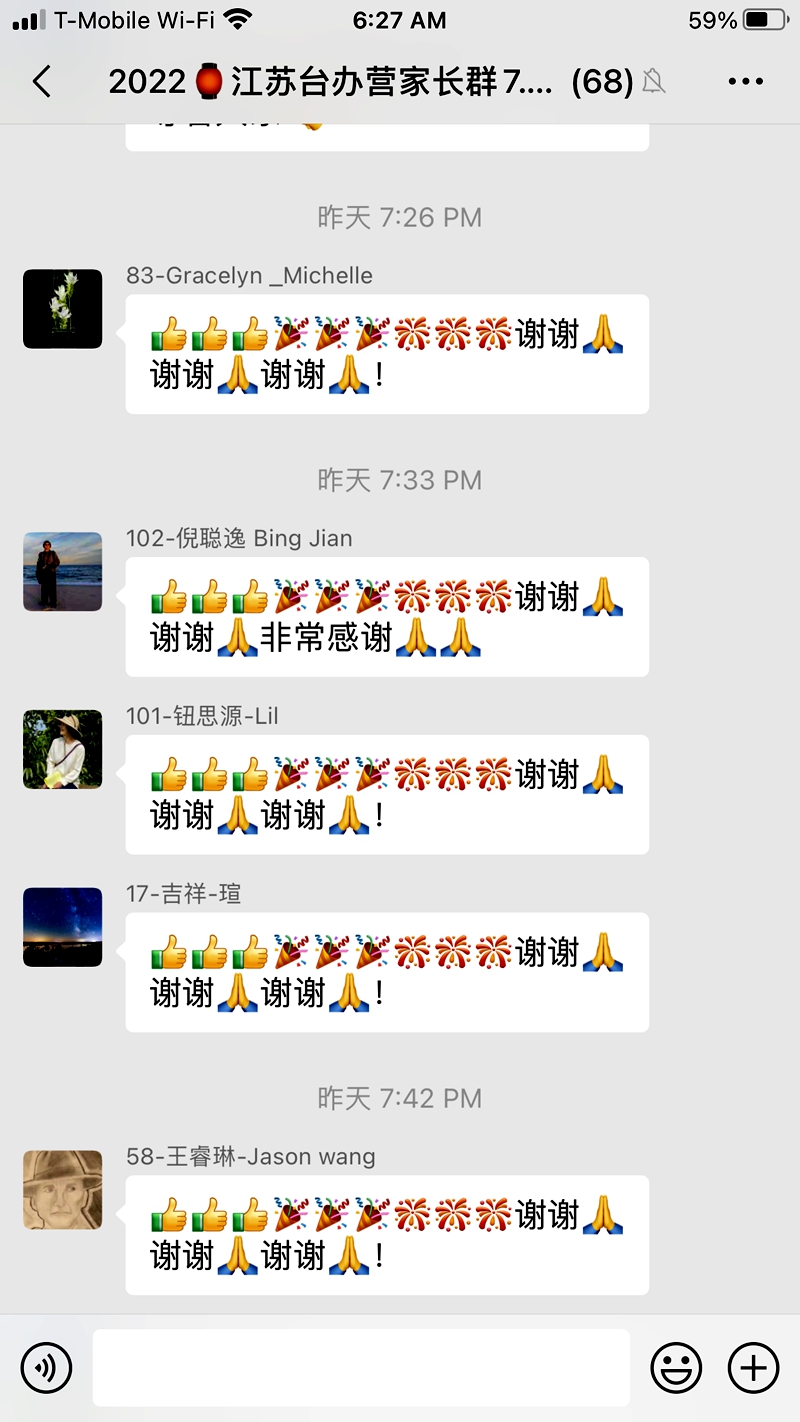Open the group chat options menu

[746, 81]
